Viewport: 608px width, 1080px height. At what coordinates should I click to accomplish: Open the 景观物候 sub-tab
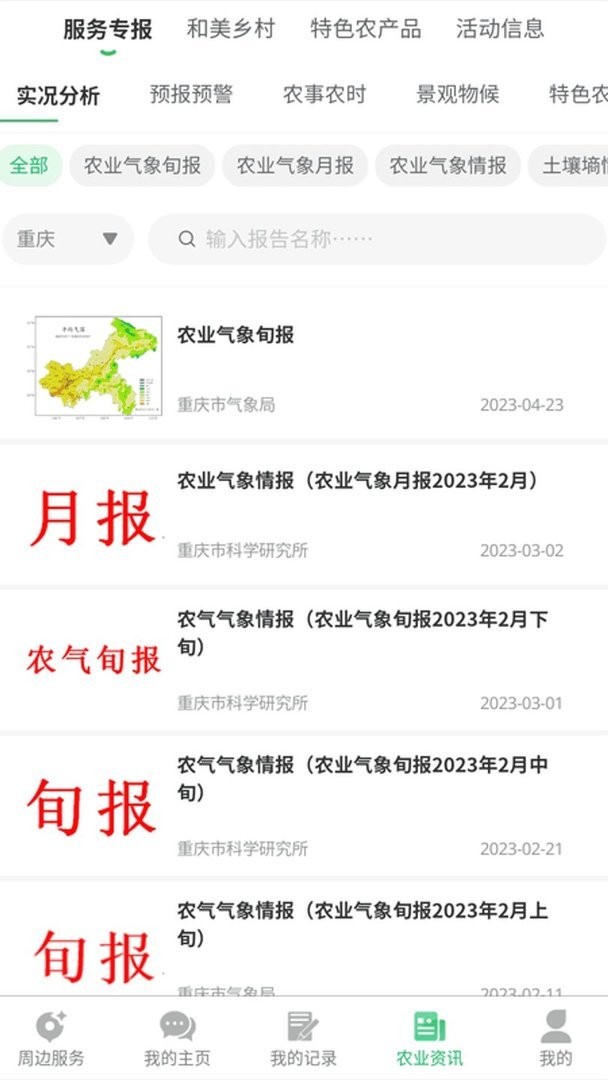(457, 95)
